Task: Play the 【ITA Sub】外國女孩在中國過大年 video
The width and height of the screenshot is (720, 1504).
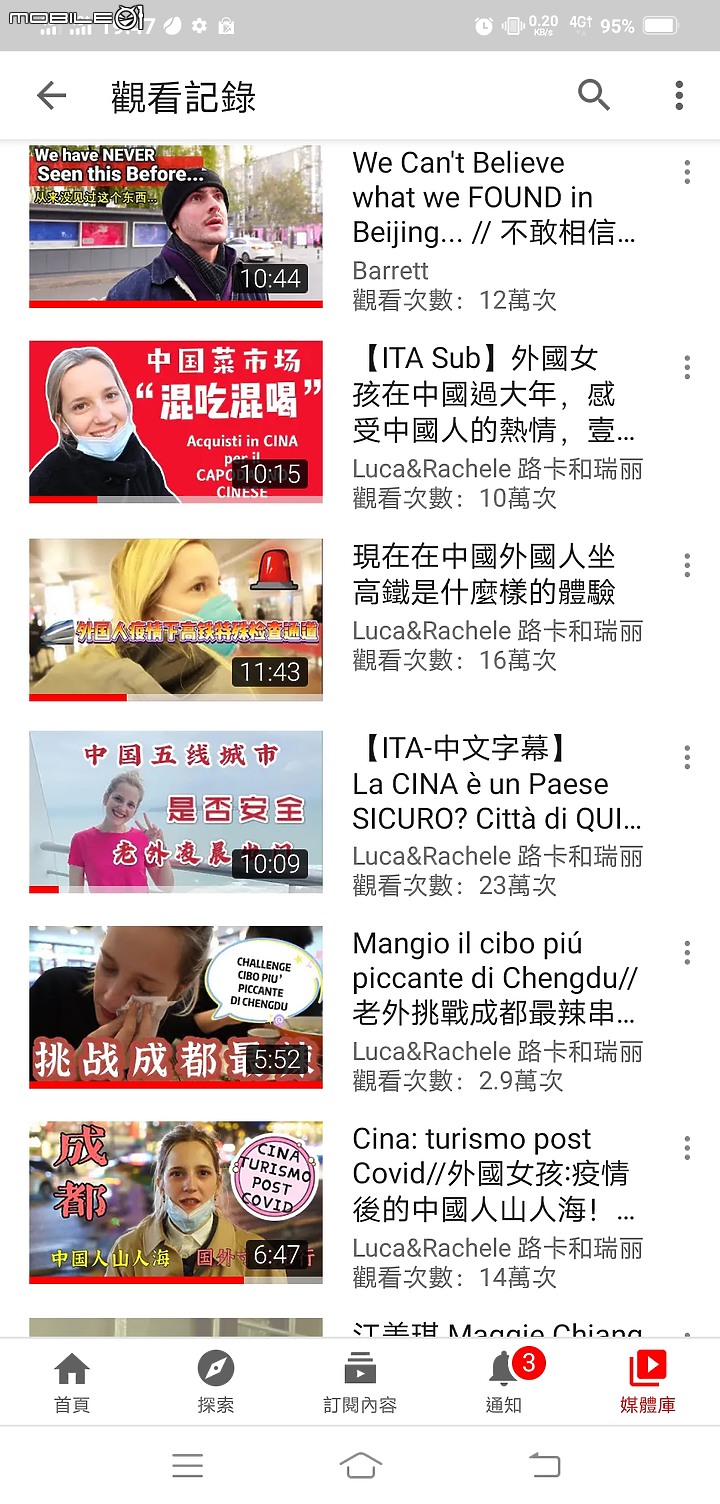Action: point(176,421)
